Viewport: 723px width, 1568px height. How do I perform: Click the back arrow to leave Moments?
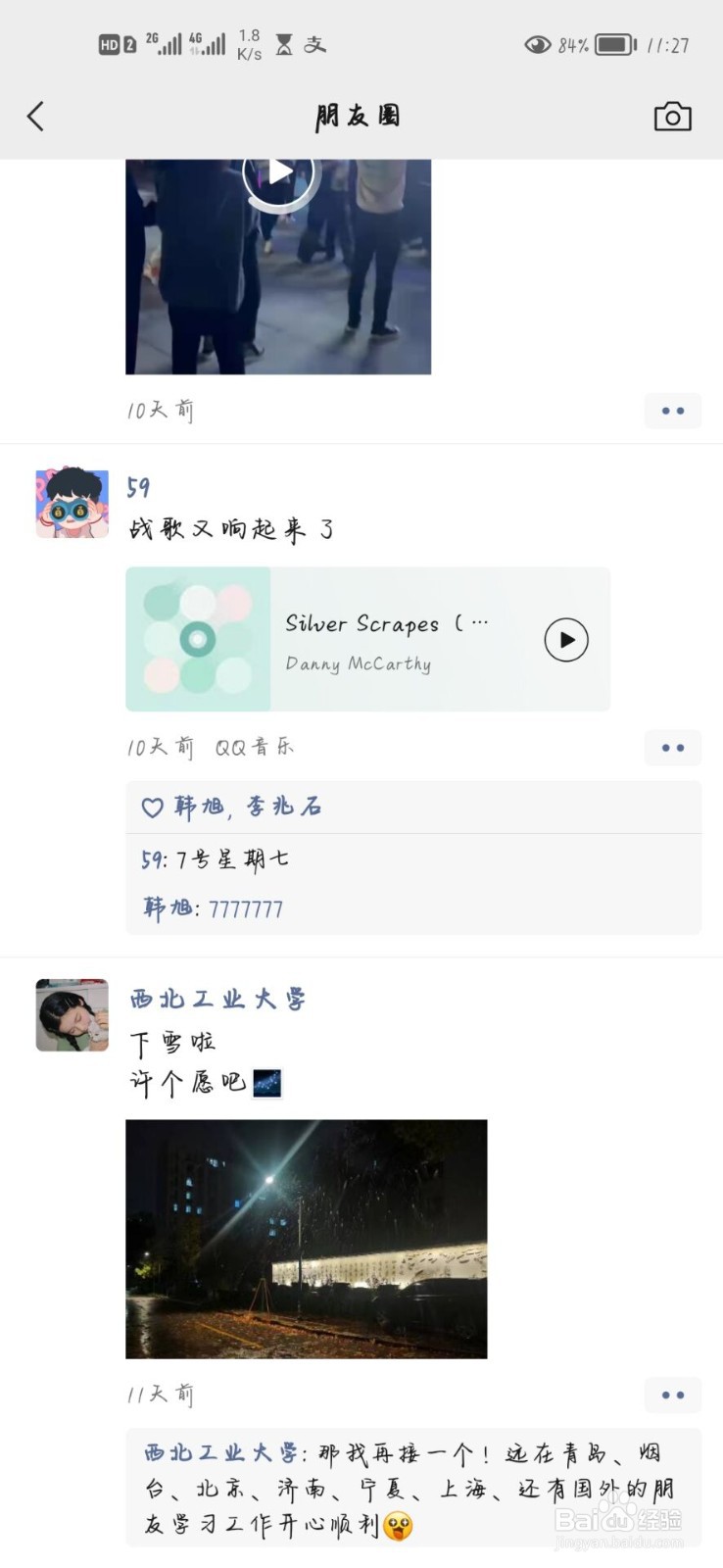(x=36, y=116)
